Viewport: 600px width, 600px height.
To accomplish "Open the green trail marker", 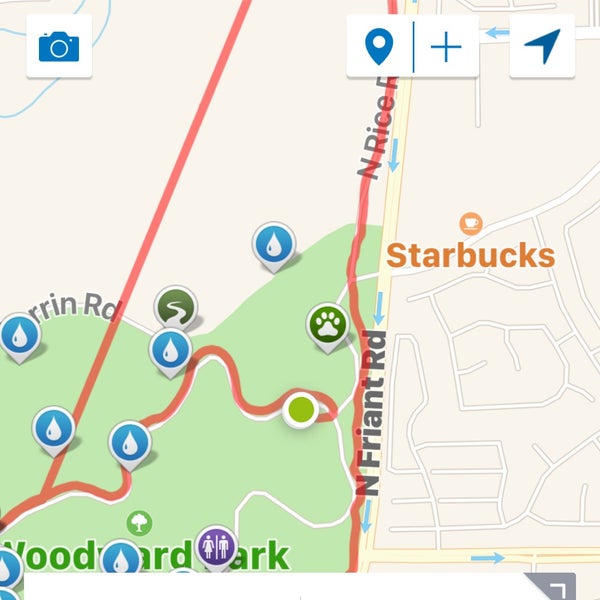I will pyautogui.click(x=175, y=308).
